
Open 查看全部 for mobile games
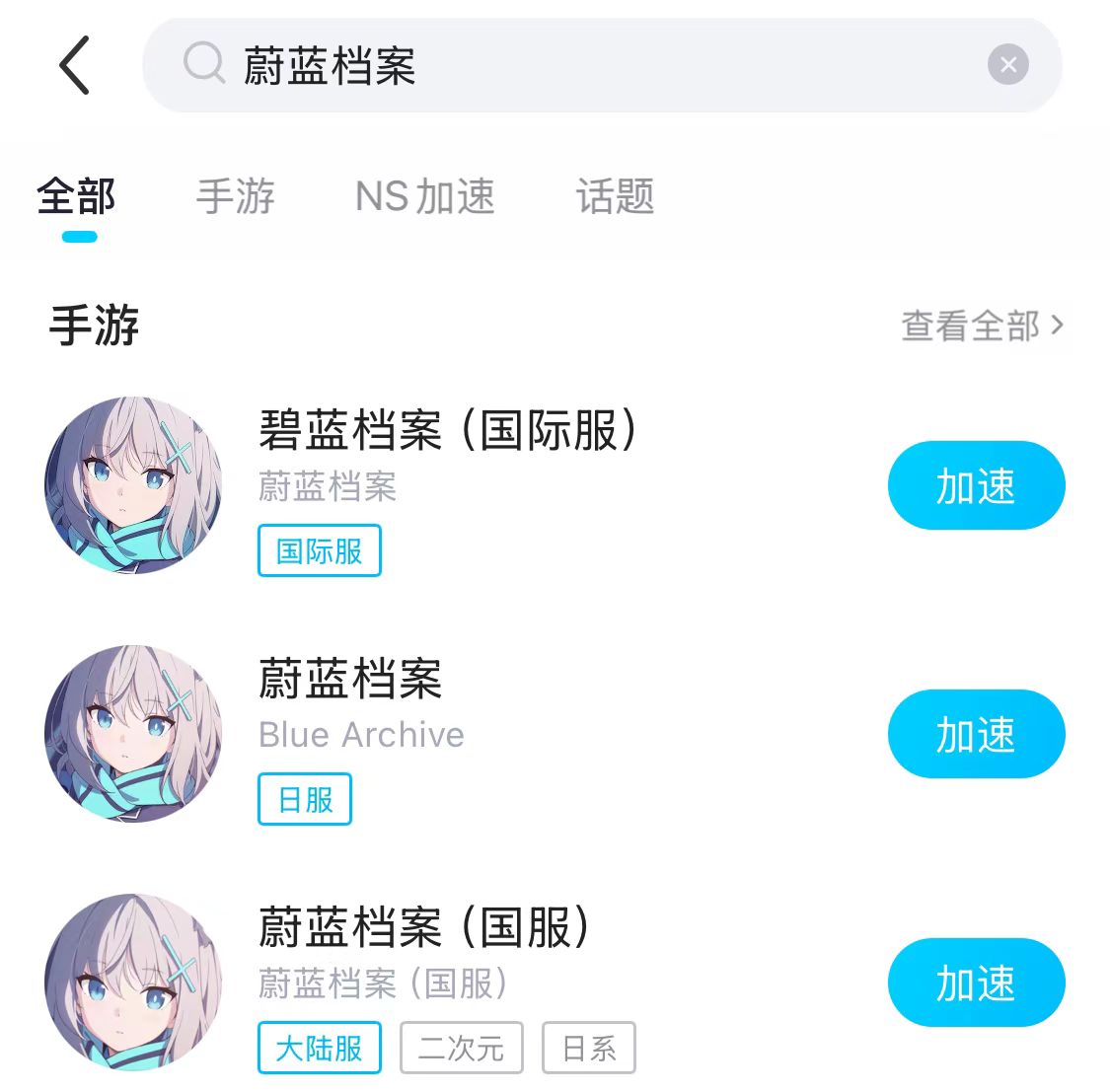(982, 326)
